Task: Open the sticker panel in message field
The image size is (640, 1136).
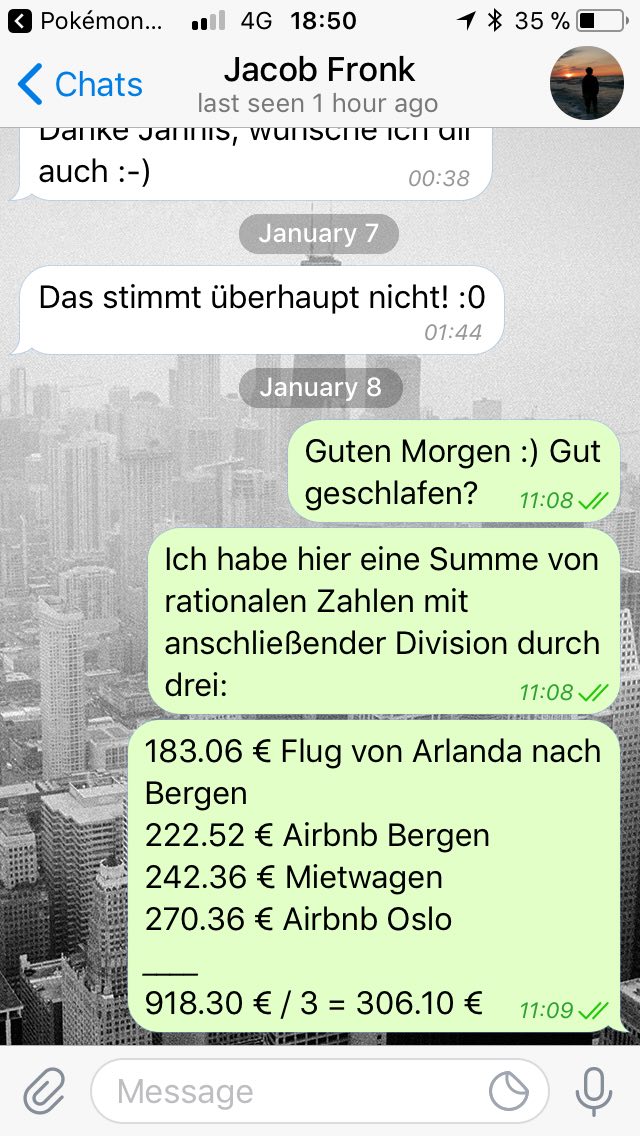Action: click(510, 1091)
